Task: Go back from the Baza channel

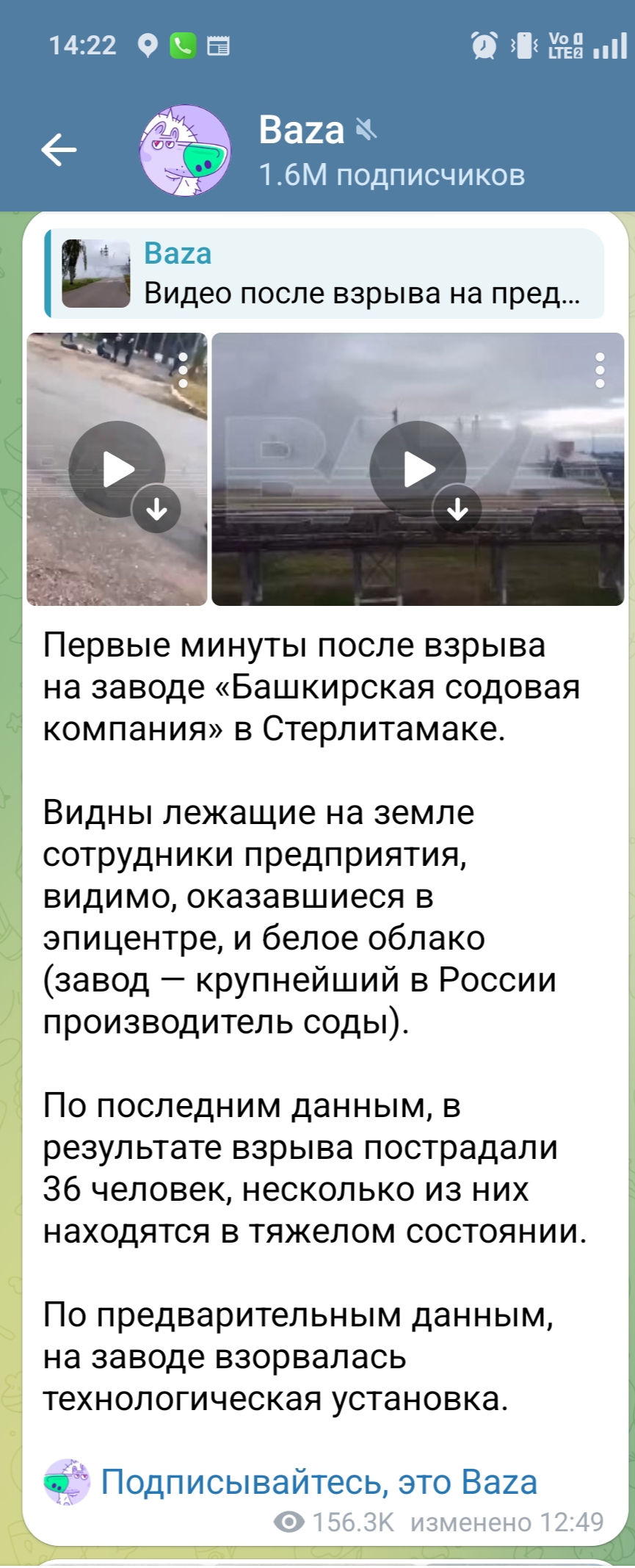Action: [x=59, y=151]
